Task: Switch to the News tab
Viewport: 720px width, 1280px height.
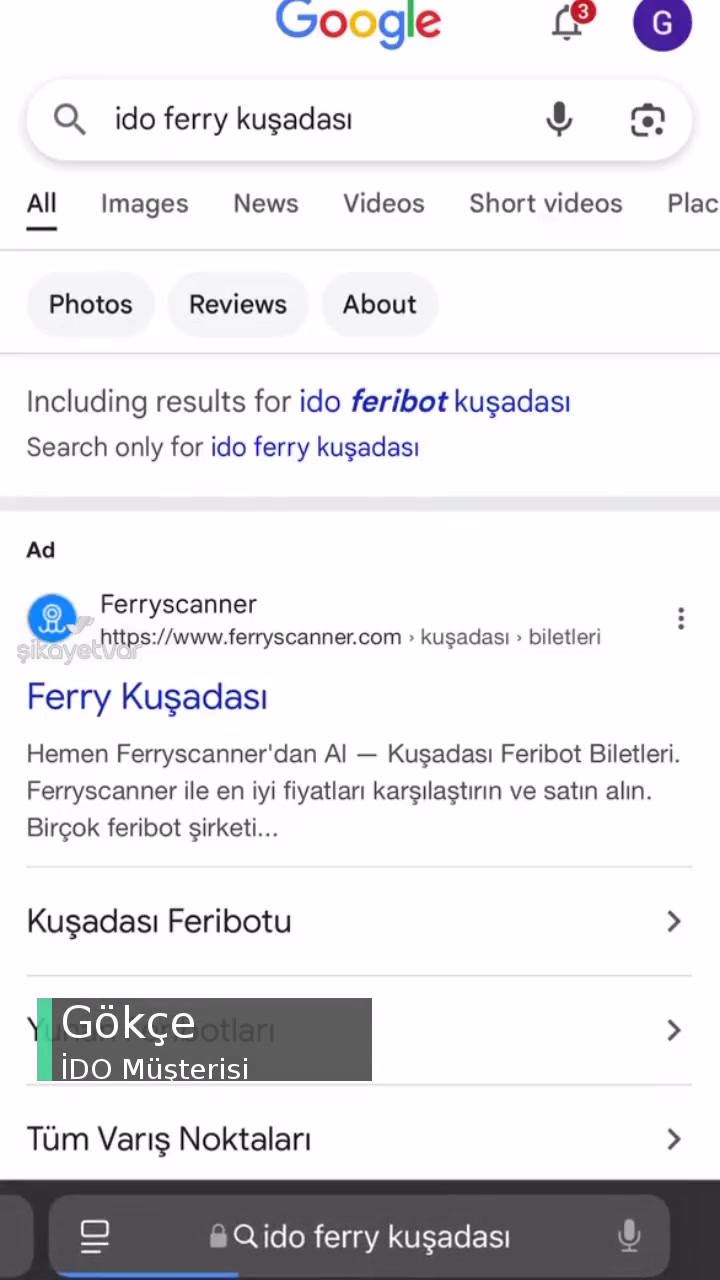Action: coord(265,203)
